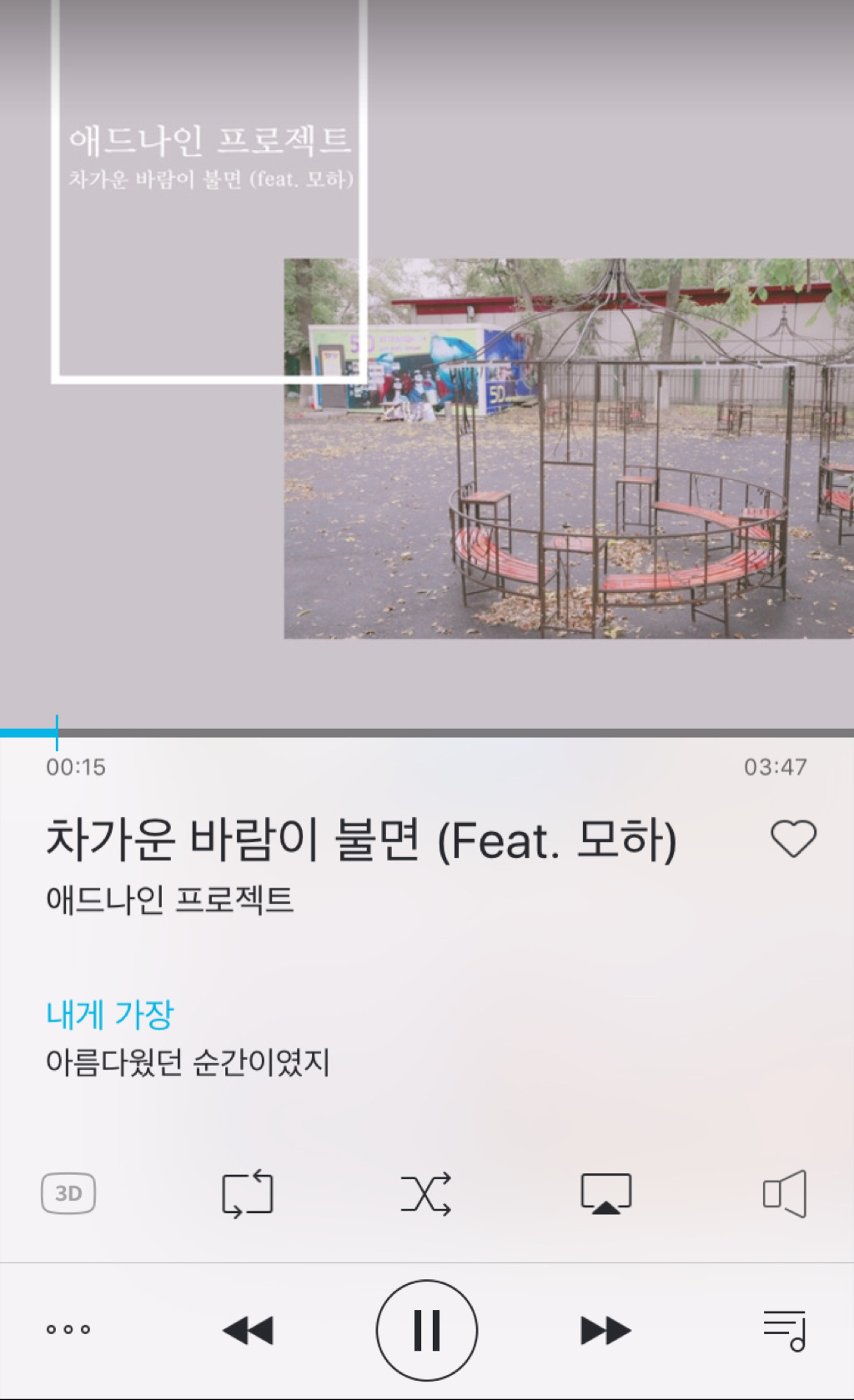Skip to the next track
The height and width of the screenshot is (1400, 854).
605,1330
